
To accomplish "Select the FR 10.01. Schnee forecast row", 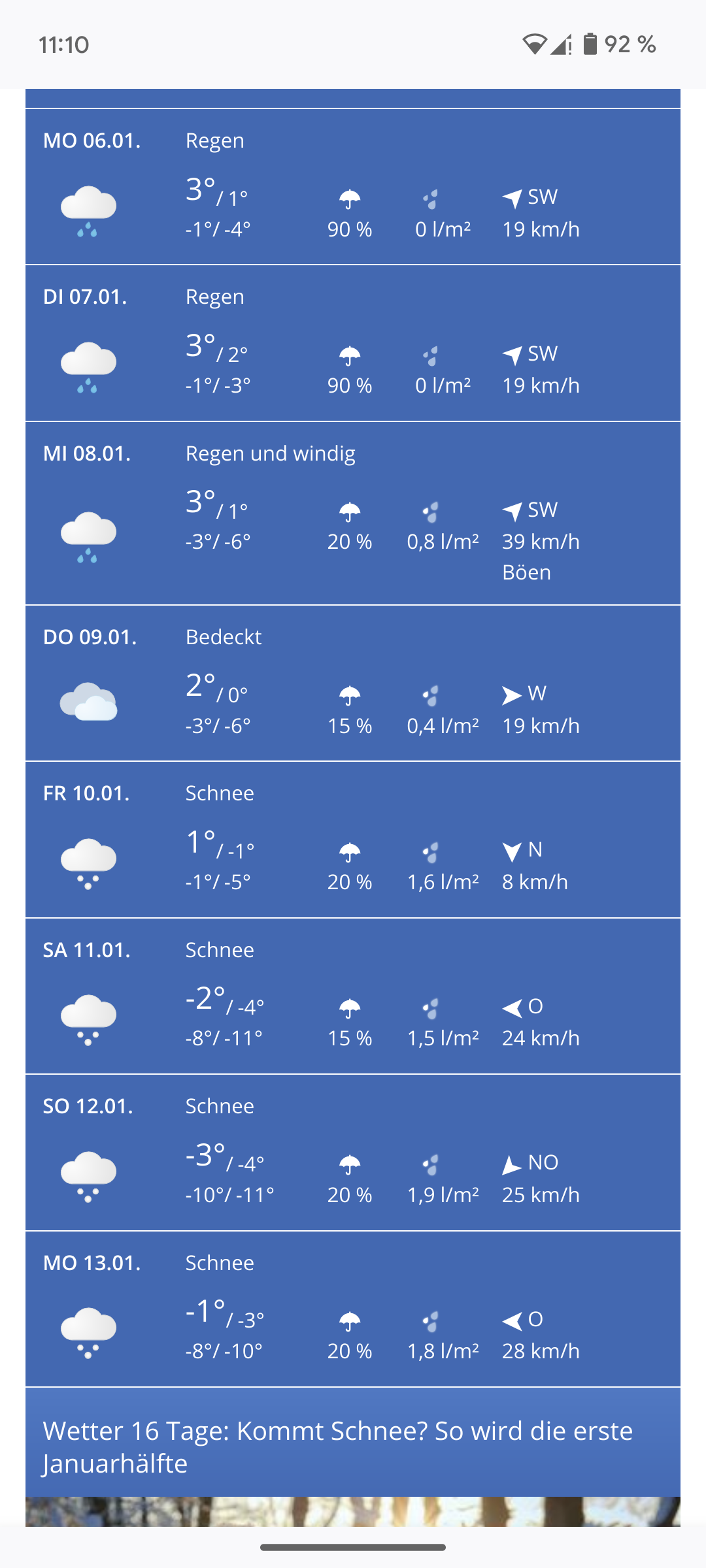I will [353, 840].
